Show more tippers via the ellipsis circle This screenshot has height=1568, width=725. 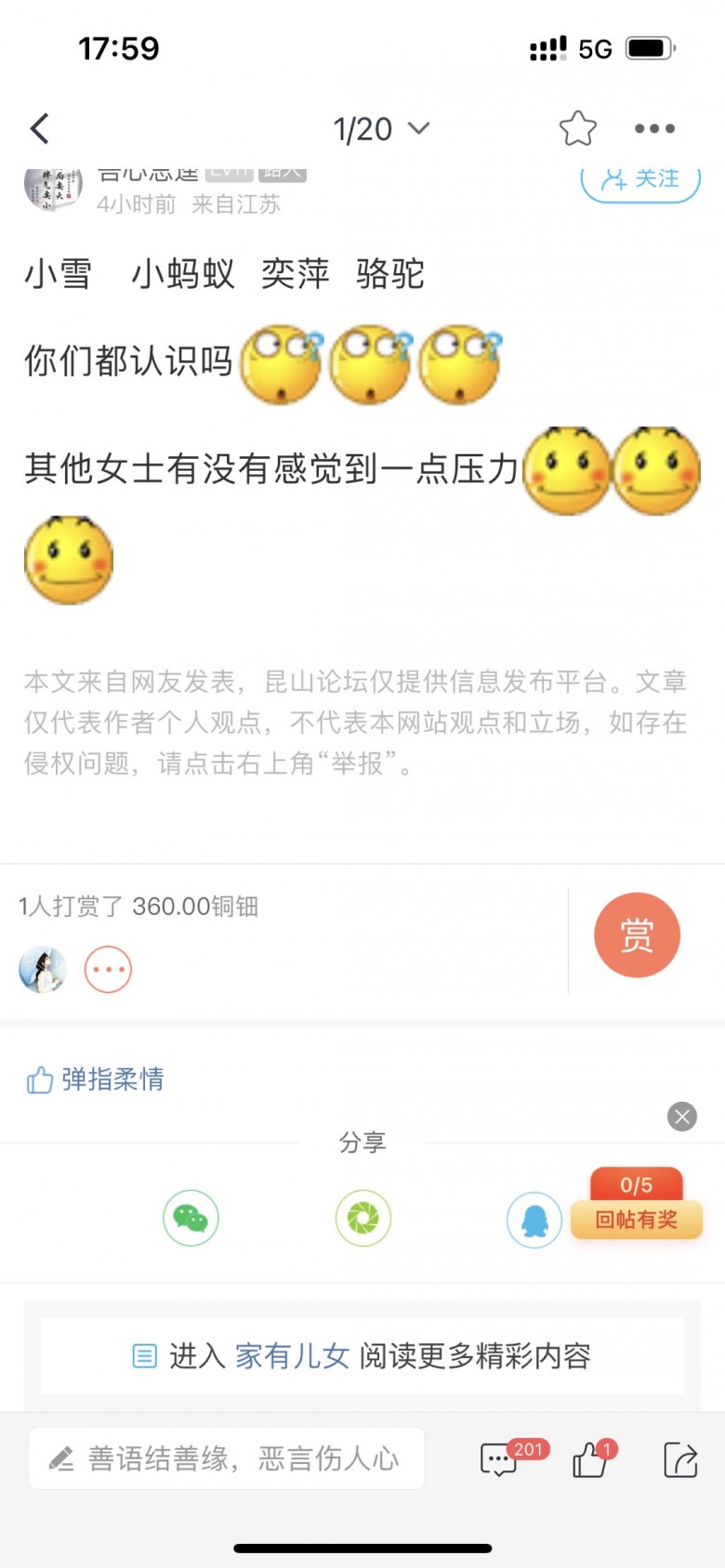point(108,970)
